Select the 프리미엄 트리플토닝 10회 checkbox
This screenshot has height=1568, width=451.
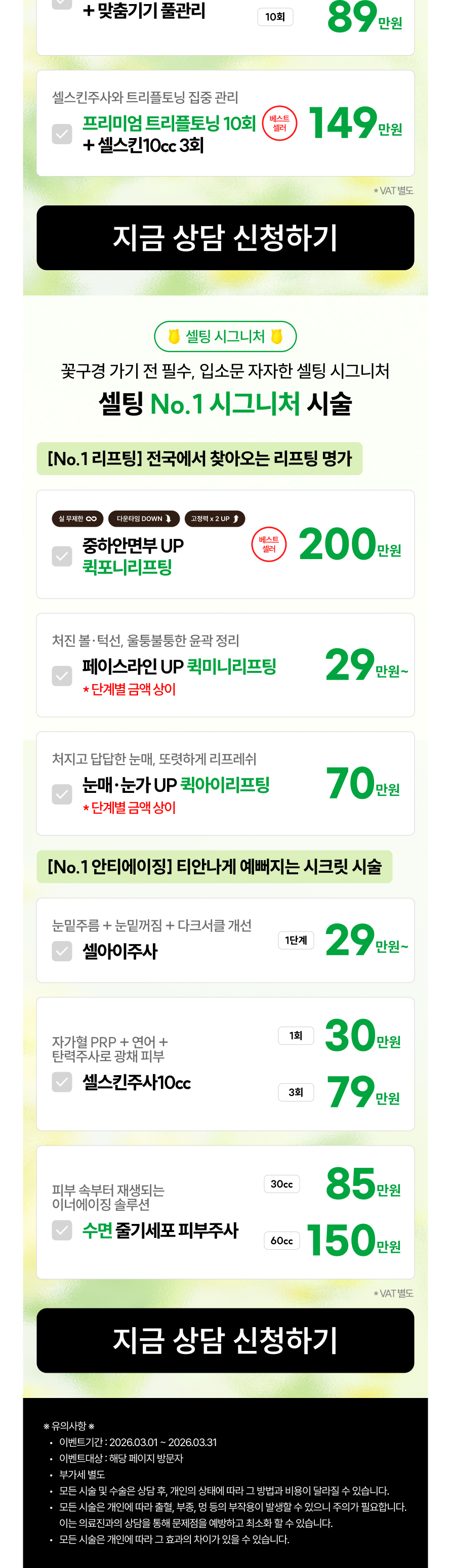62,134
